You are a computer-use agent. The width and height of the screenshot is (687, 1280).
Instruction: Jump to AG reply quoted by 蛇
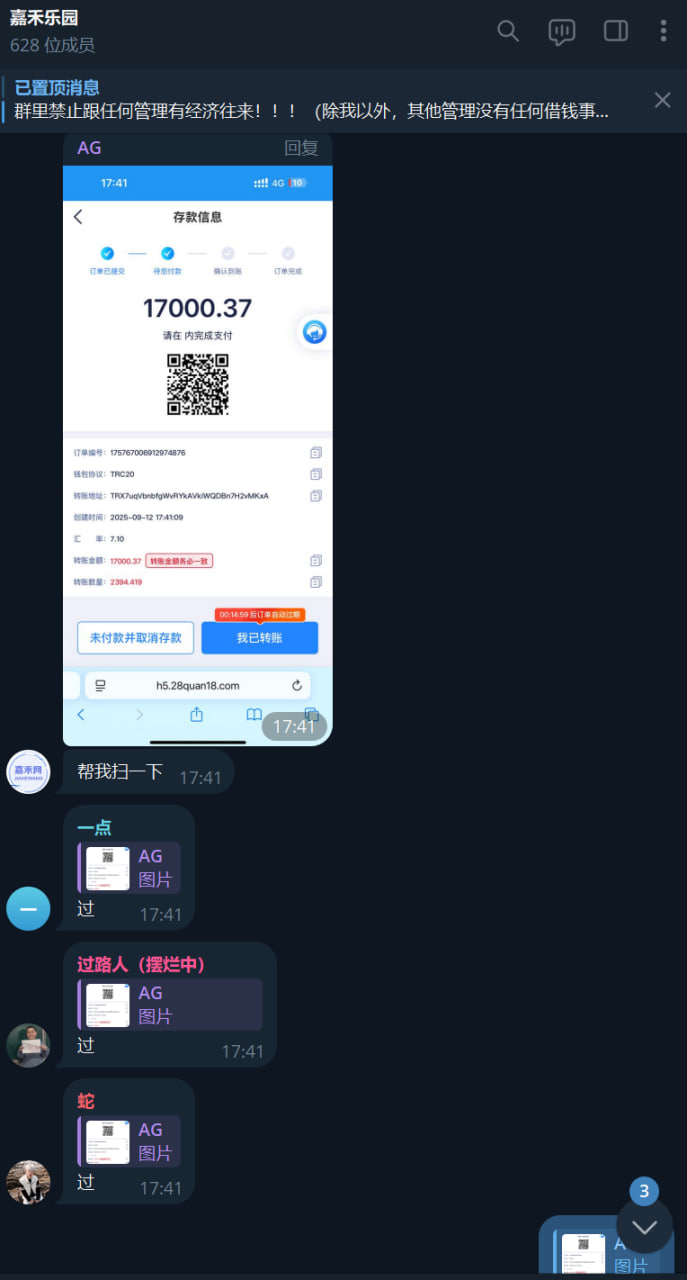[x=129, y=1141]
